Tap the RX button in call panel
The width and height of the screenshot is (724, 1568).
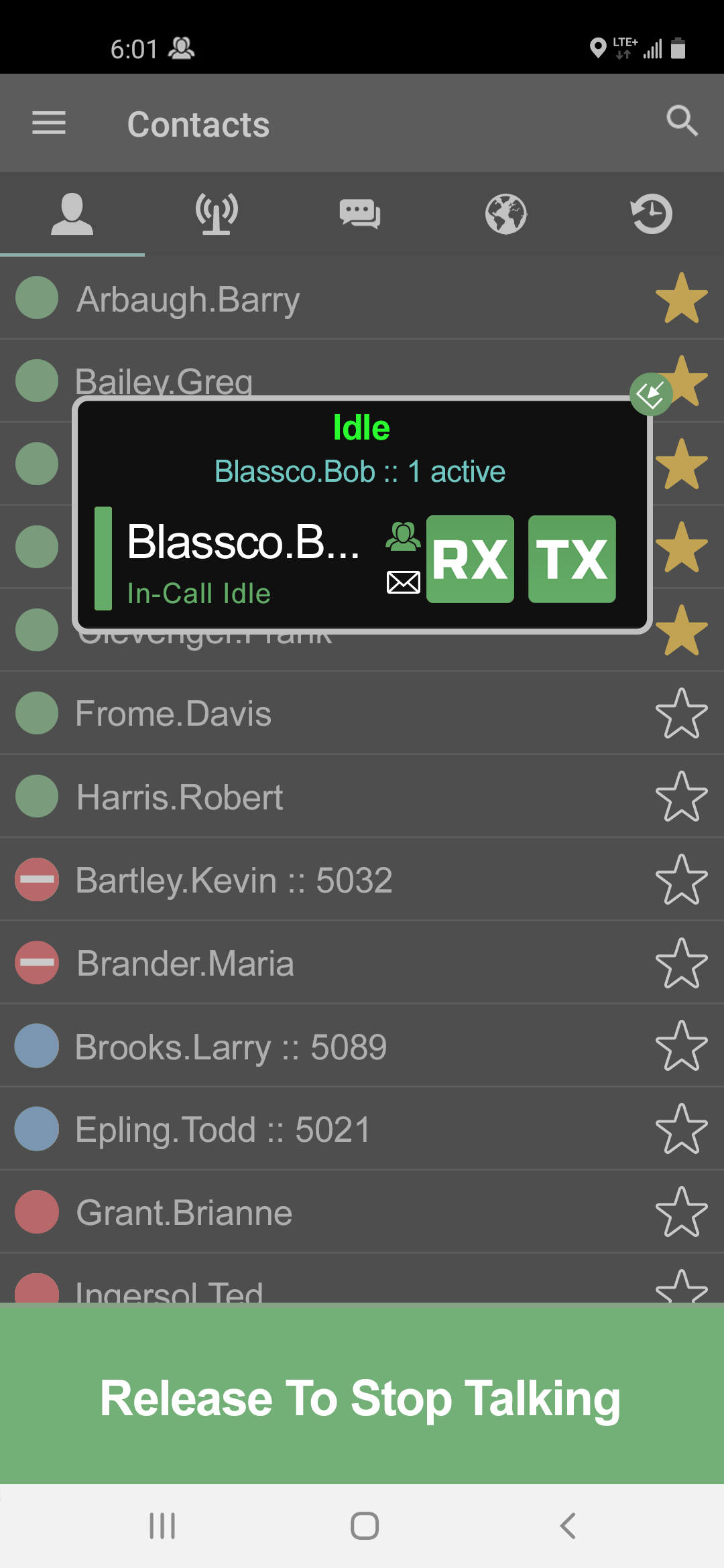click(470, 559)
